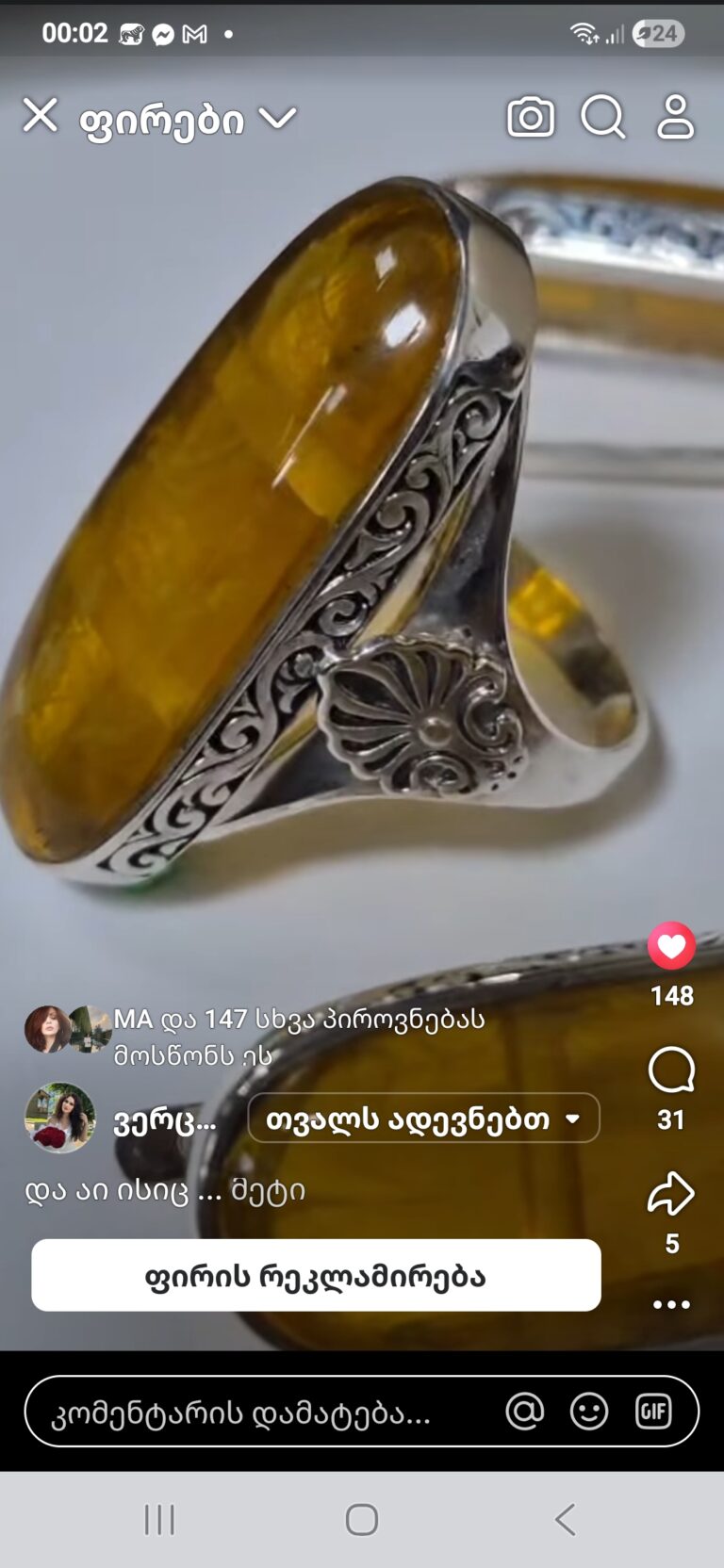The height and width of the screenshot is (1568, 724).
Task: Open the camera to create a reel
Action: click(531, 117)
